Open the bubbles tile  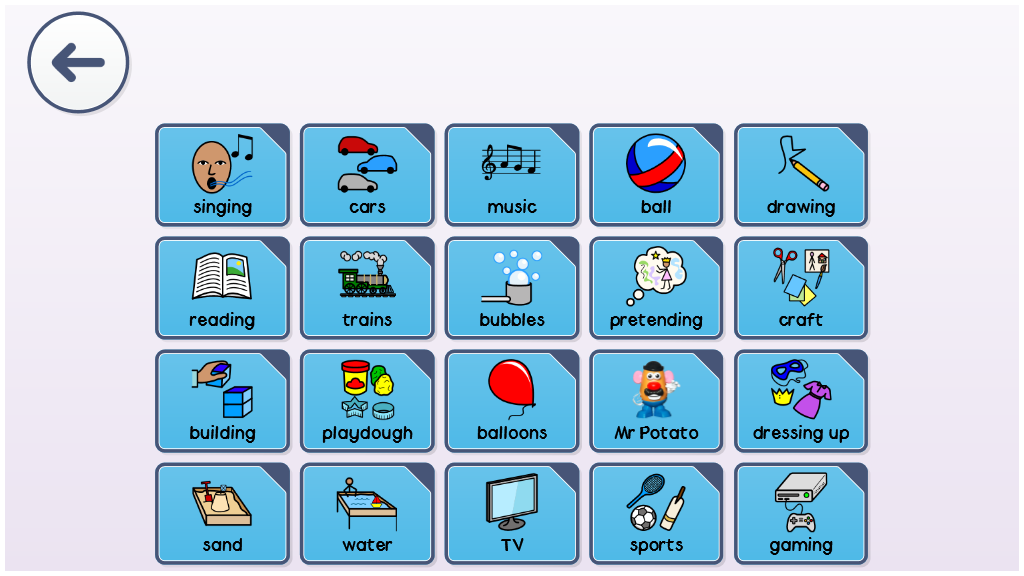(512, 288)
